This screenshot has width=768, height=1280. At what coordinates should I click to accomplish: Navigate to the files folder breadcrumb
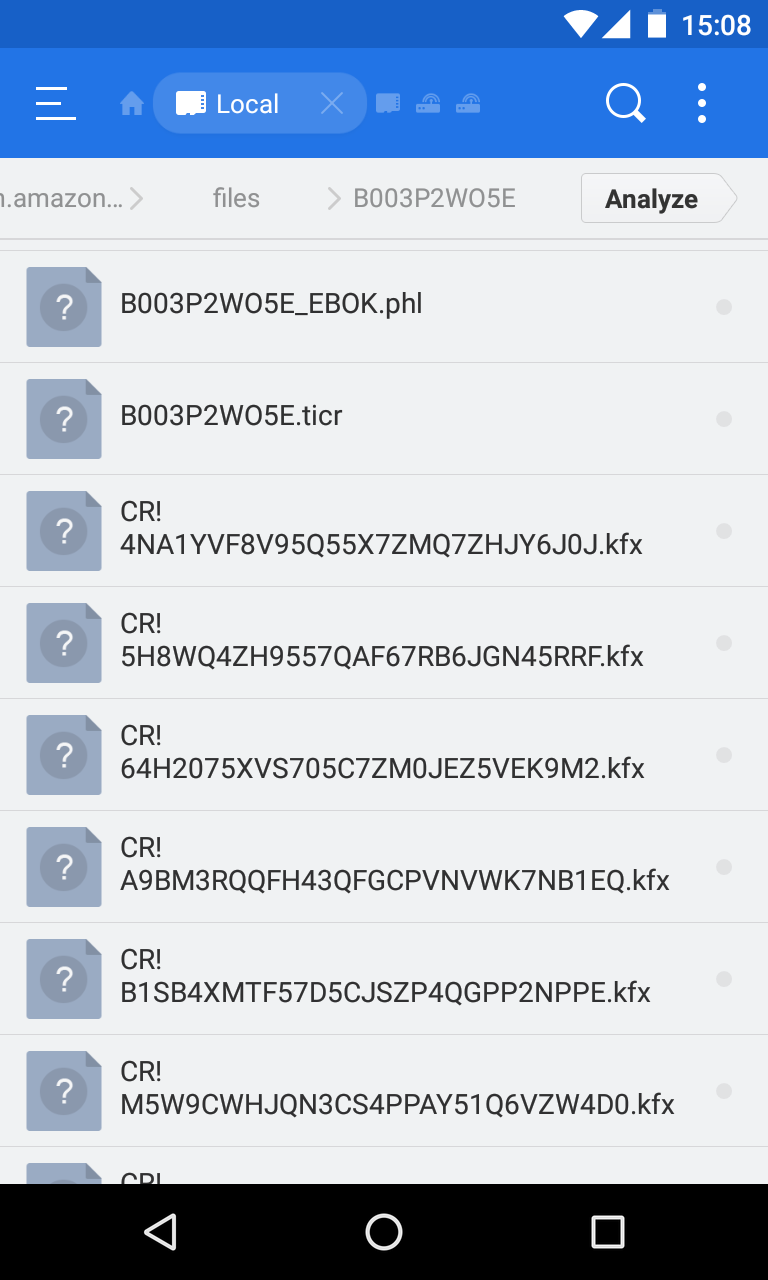236,199
